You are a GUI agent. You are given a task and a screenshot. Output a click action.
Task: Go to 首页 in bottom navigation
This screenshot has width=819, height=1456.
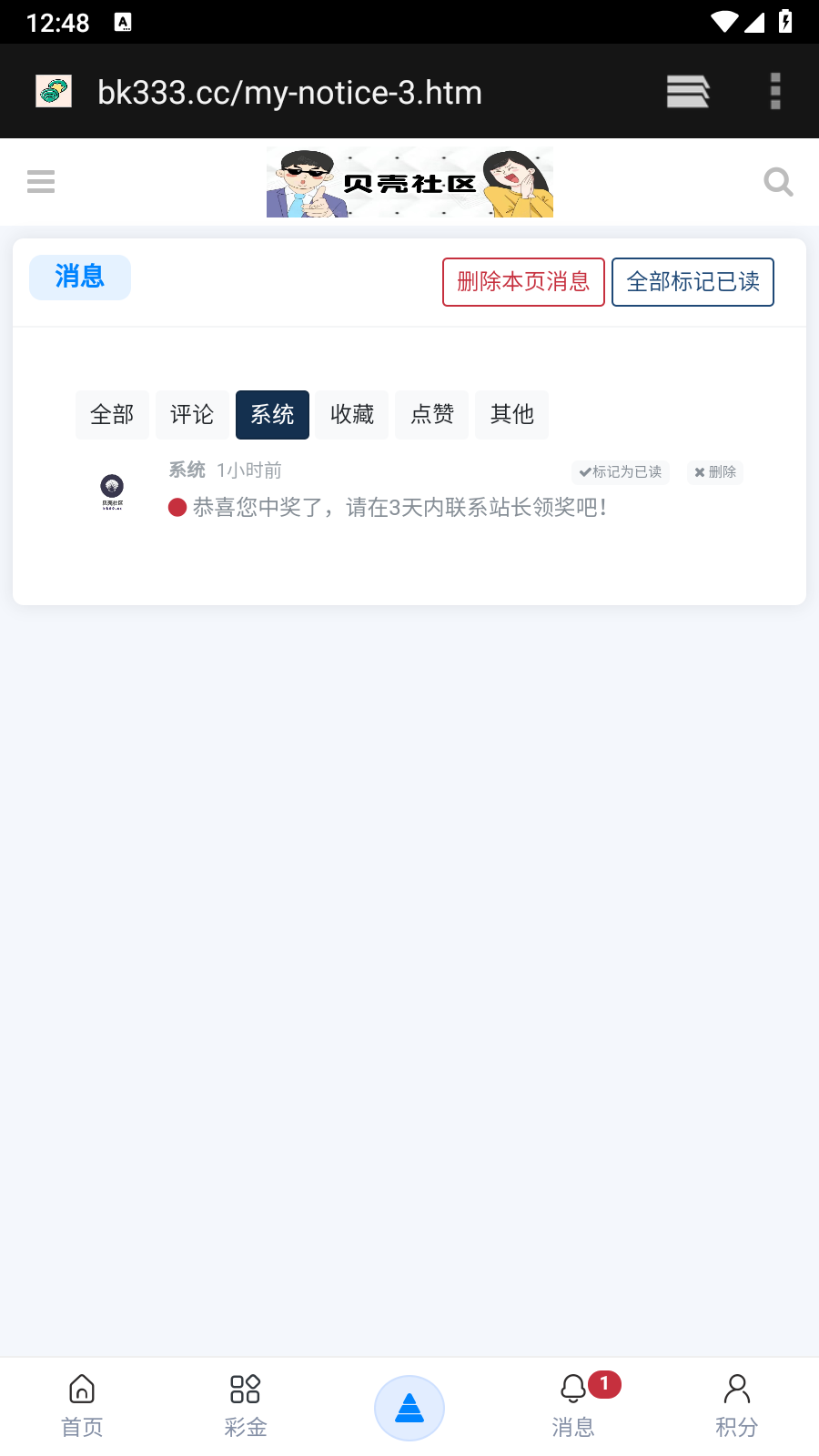point(82,1406)
